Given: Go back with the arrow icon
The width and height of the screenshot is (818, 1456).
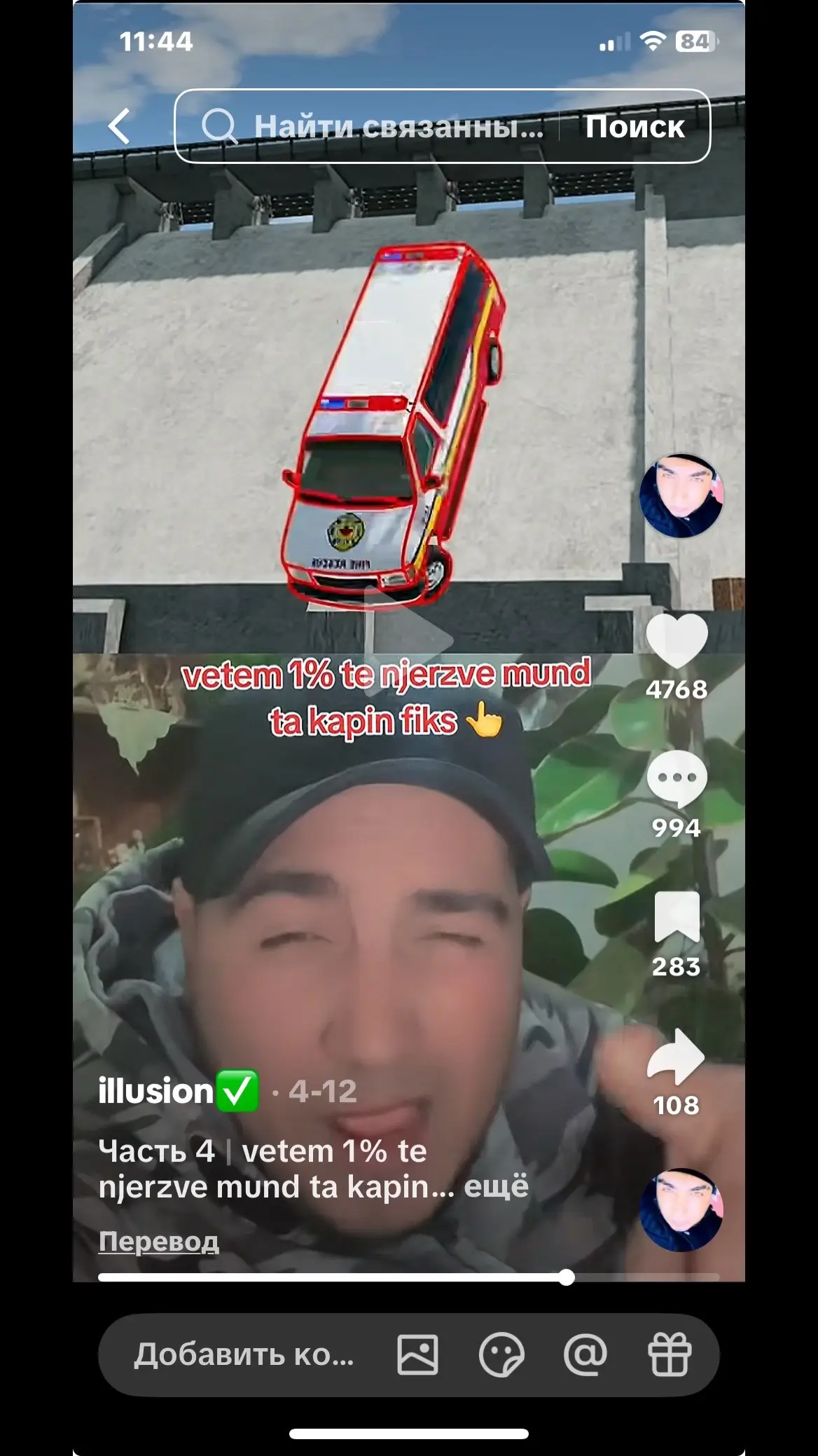Looking at the screenshot, I should pos(119,126).
